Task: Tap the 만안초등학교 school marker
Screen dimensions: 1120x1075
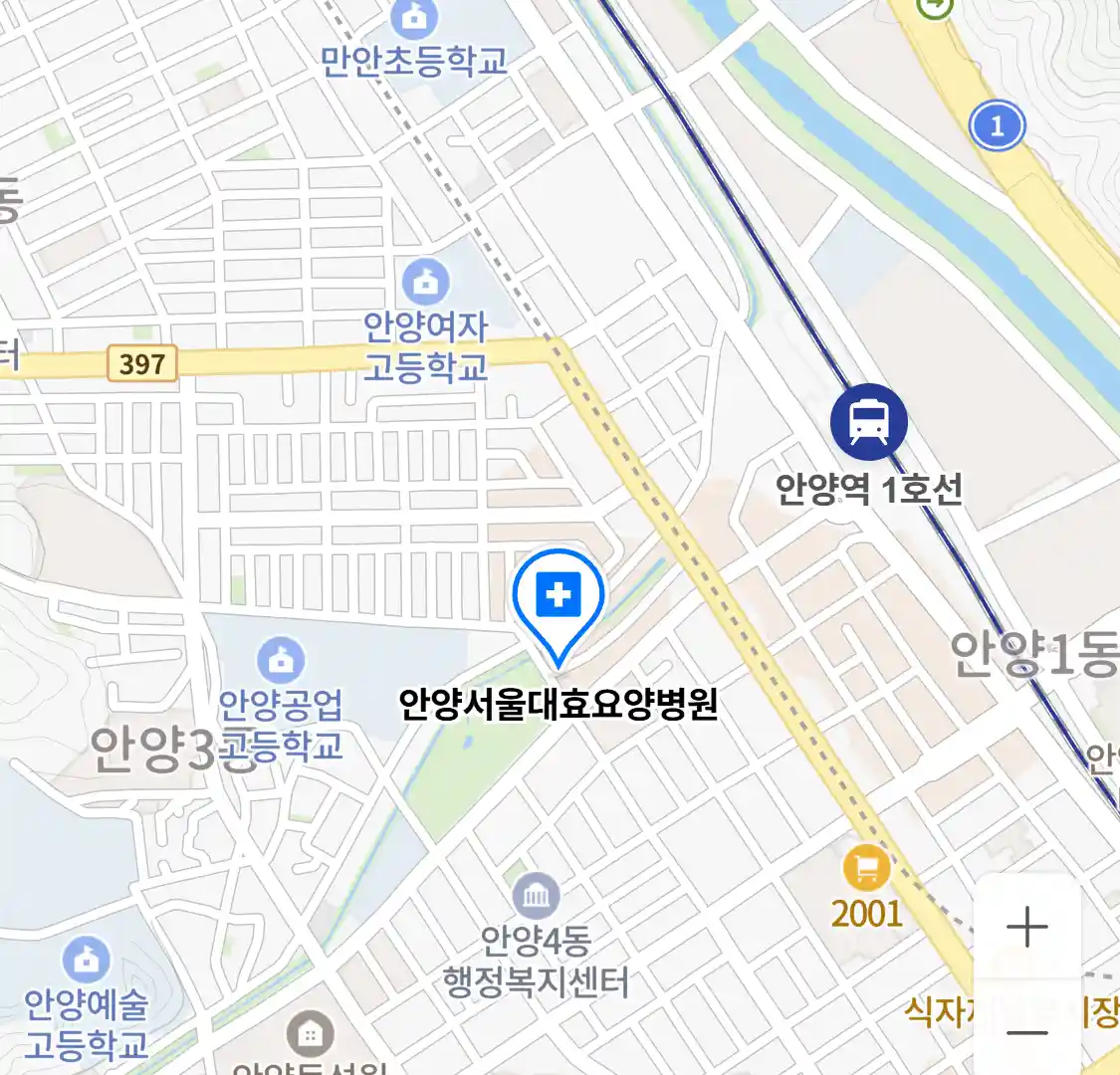Action: [412, 17]
